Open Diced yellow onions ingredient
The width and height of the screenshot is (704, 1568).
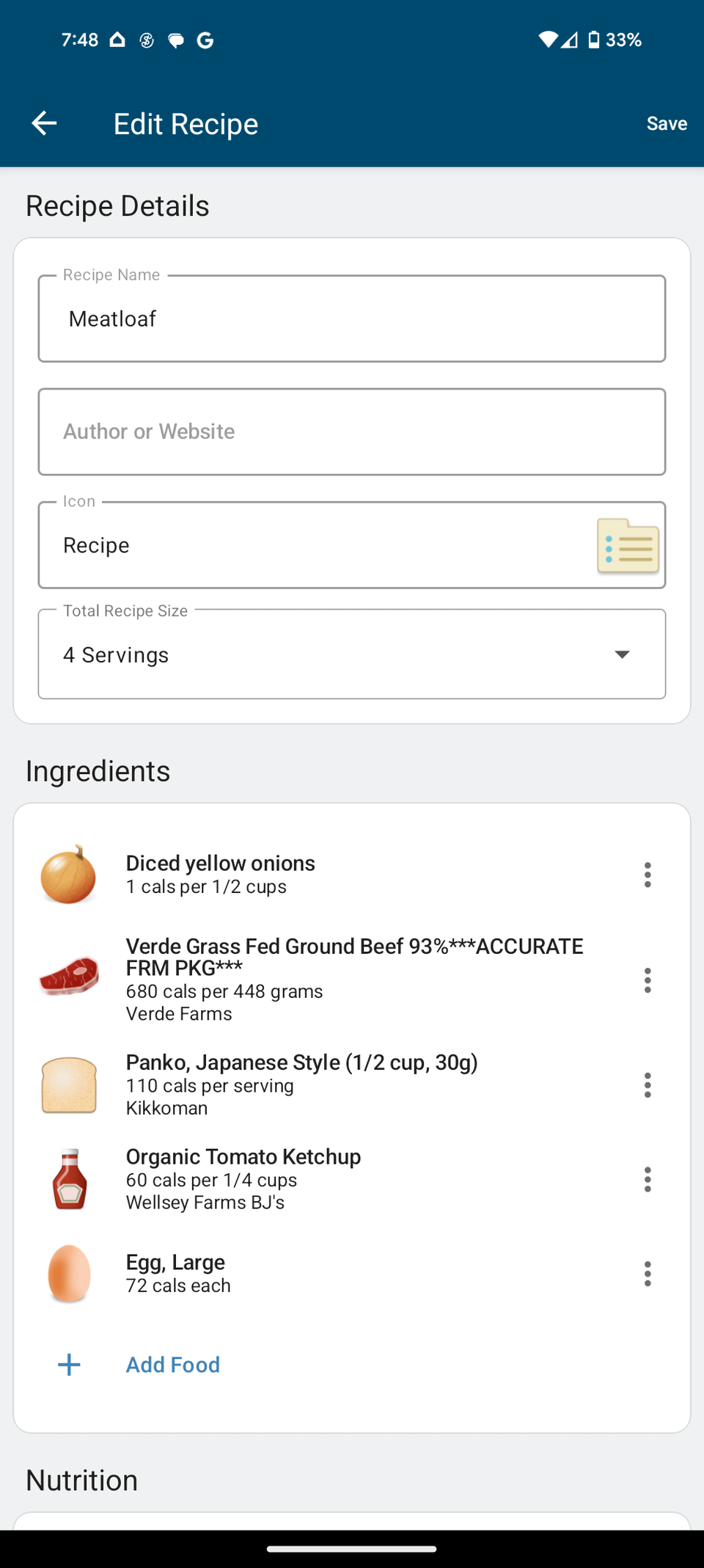point(330,875)
